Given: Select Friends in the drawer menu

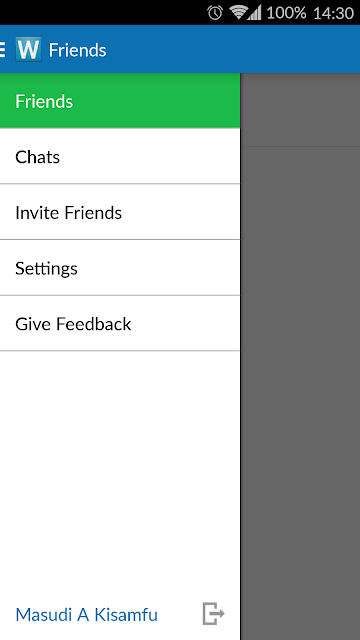Looking at the screenshot, I should click(x=120, y=101).
